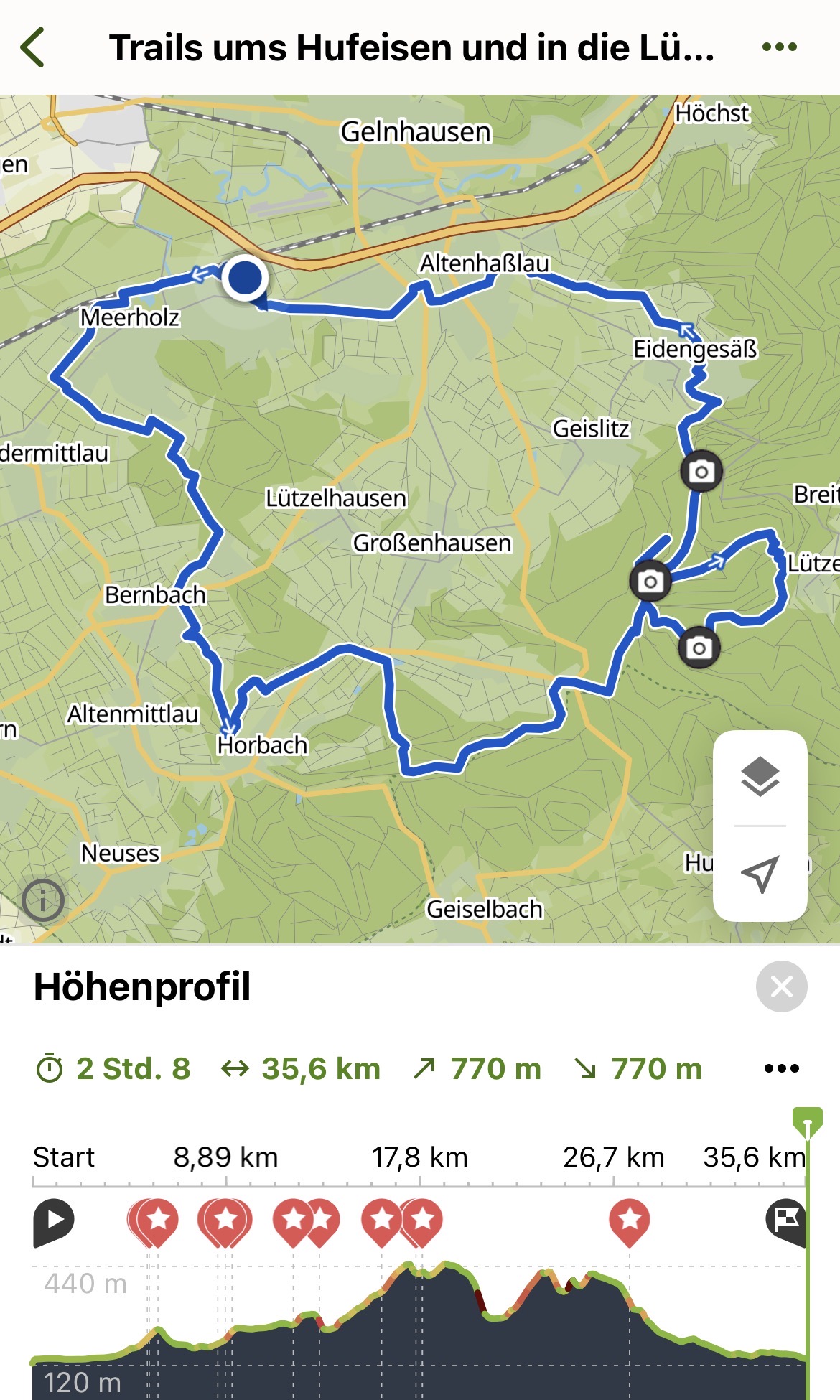Close the Höhenprofil panel
This screenshot has height=1400, width=840.
click(x=781, y=986)
